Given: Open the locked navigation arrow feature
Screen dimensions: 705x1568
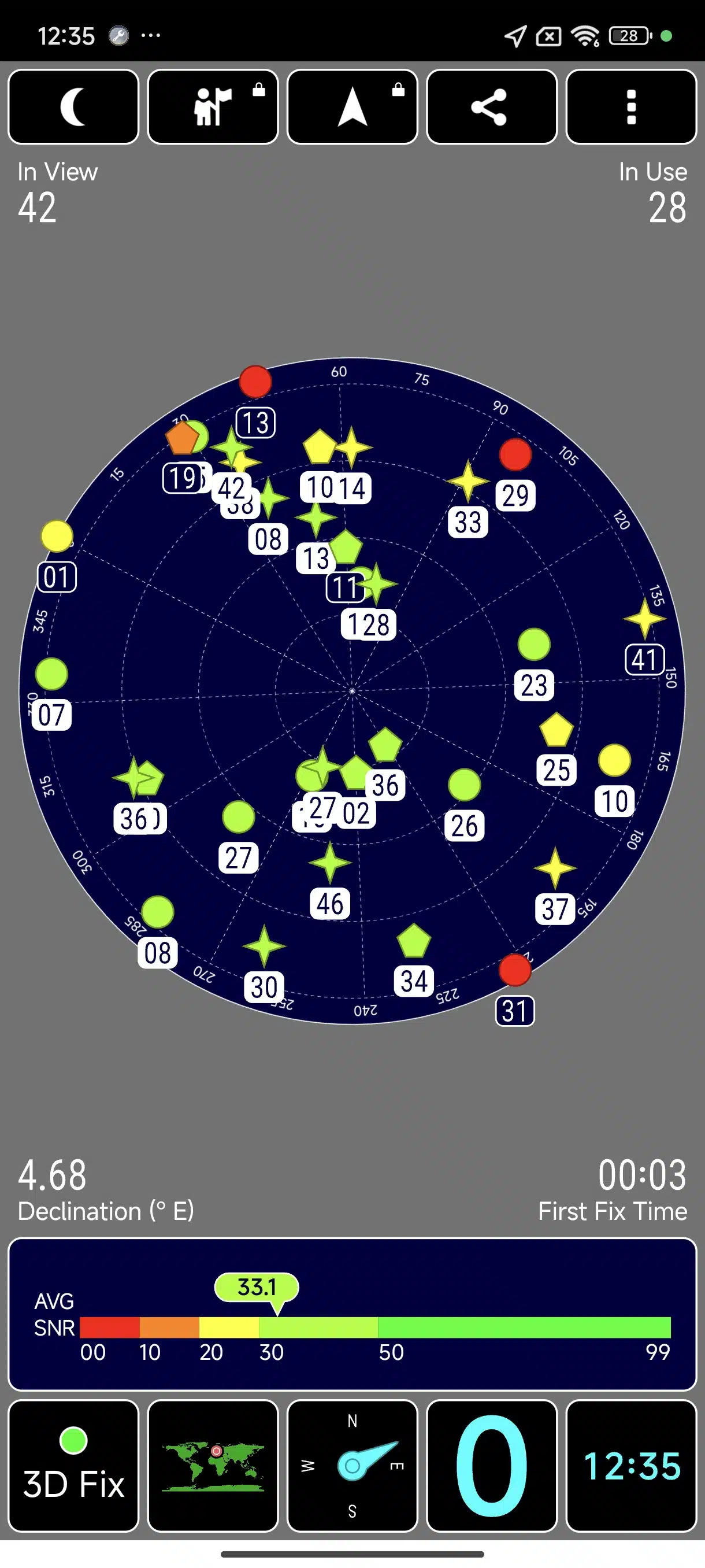Looking at the screenshot, I should 352,106.
